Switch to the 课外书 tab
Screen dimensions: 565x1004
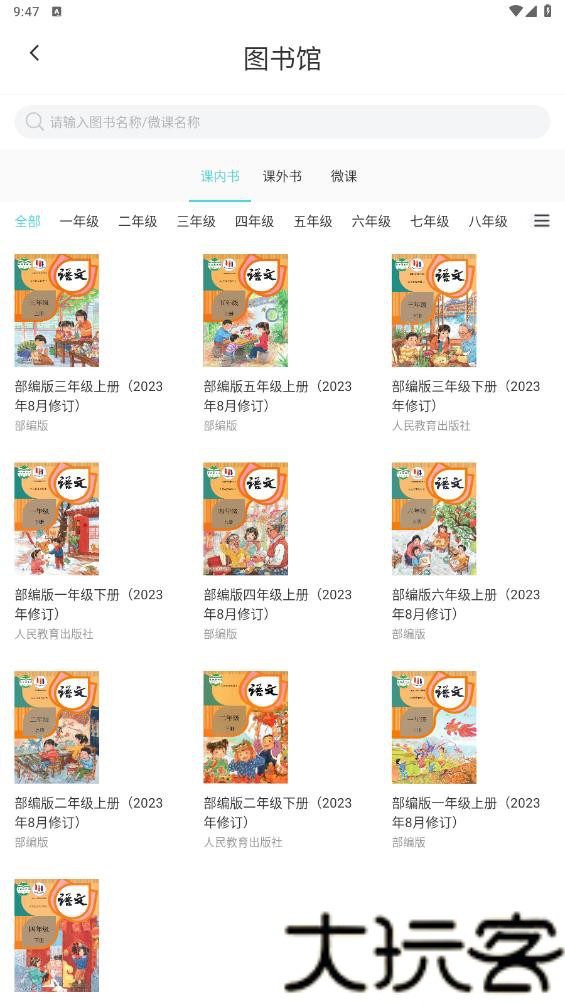pos(282,176)
